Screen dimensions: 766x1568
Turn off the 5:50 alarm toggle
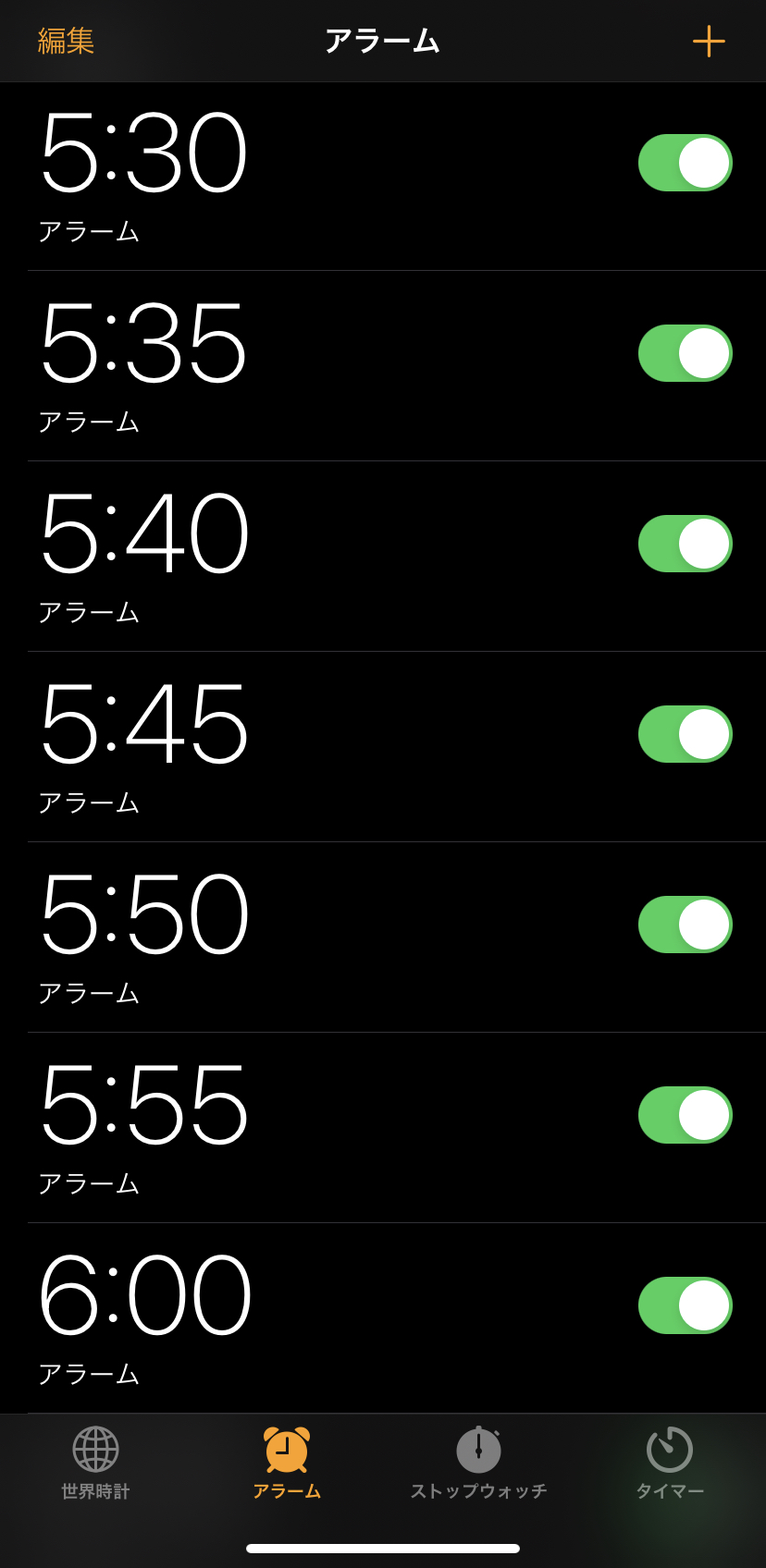coord(686,925)
